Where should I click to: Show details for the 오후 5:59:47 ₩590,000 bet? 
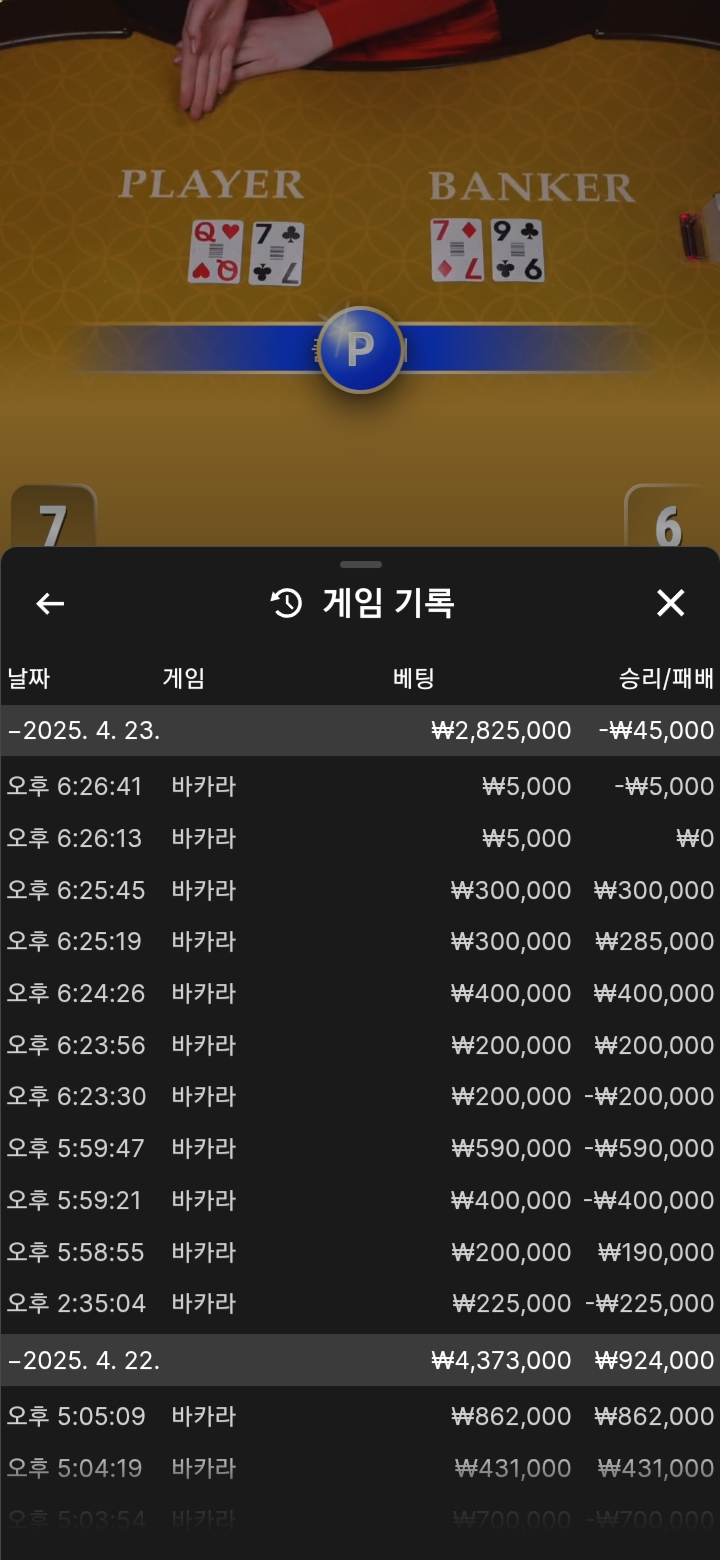[360, 1149]
